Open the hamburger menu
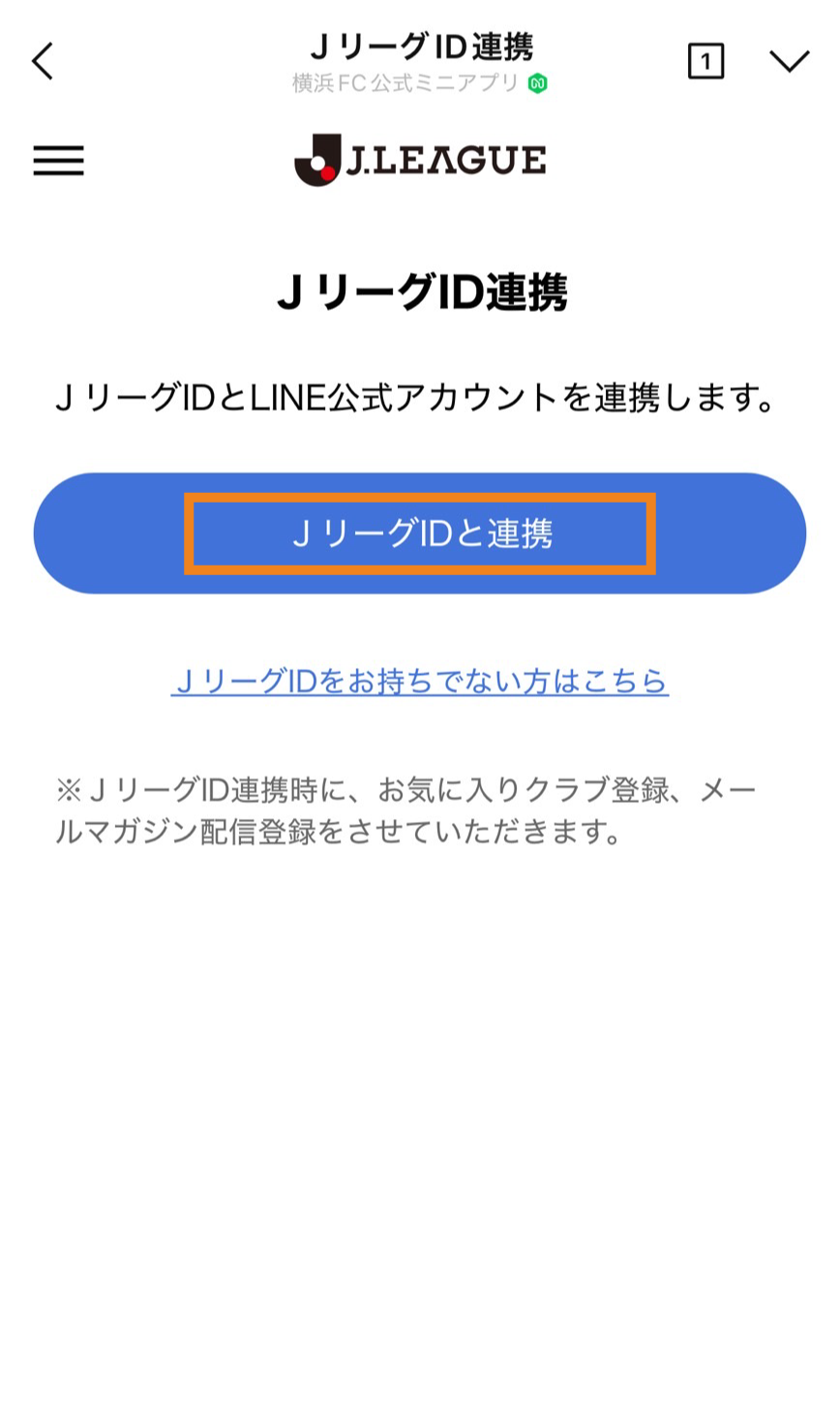Viewport: 840px width, 1404px height. coord(59,160)
